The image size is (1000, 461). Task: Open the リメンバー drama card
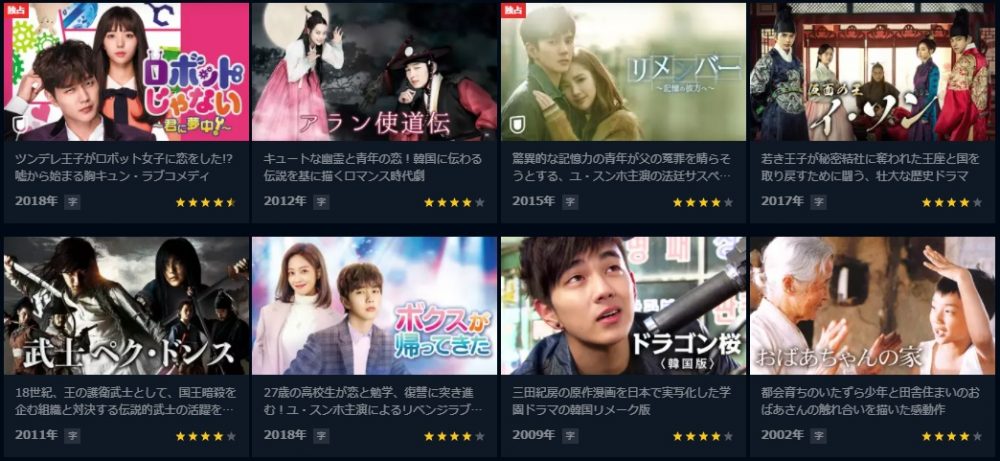[622, 72]
